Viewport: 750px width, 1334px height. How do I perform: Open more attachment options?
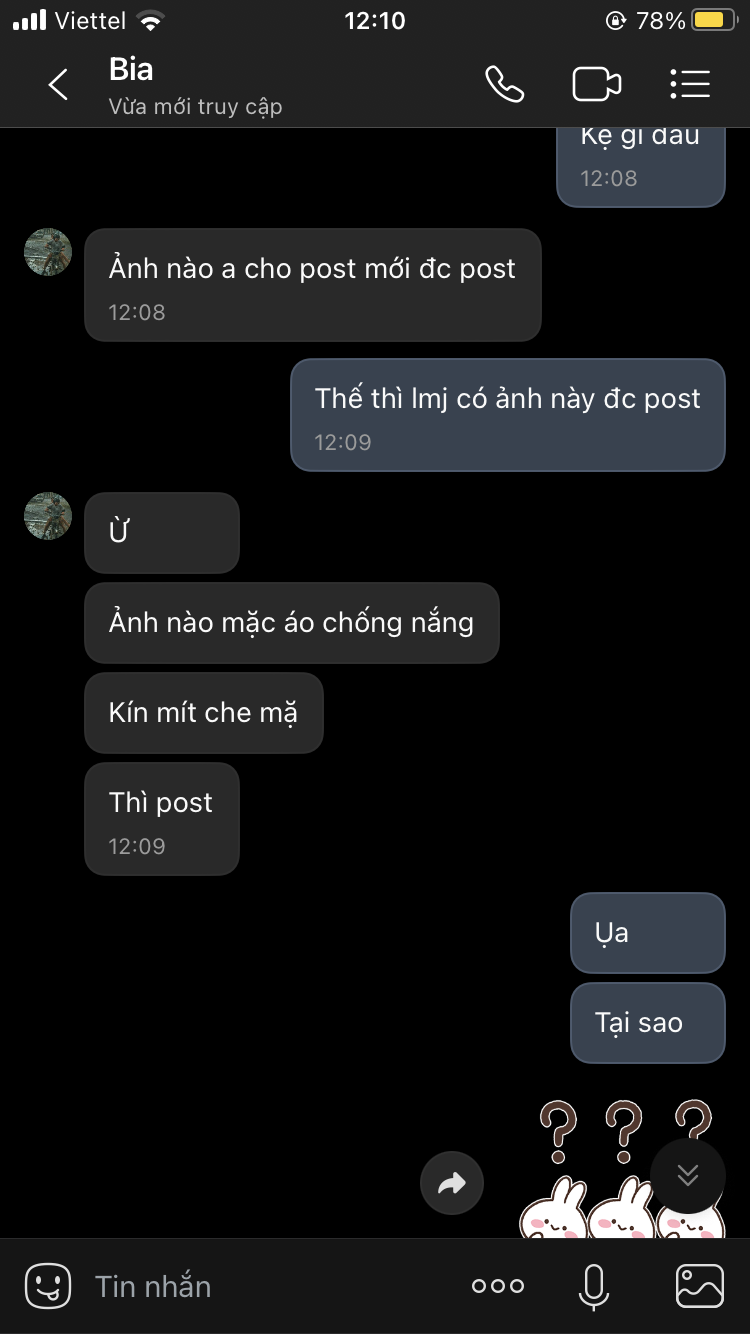pyautogui.click(x=497, y=1286)
